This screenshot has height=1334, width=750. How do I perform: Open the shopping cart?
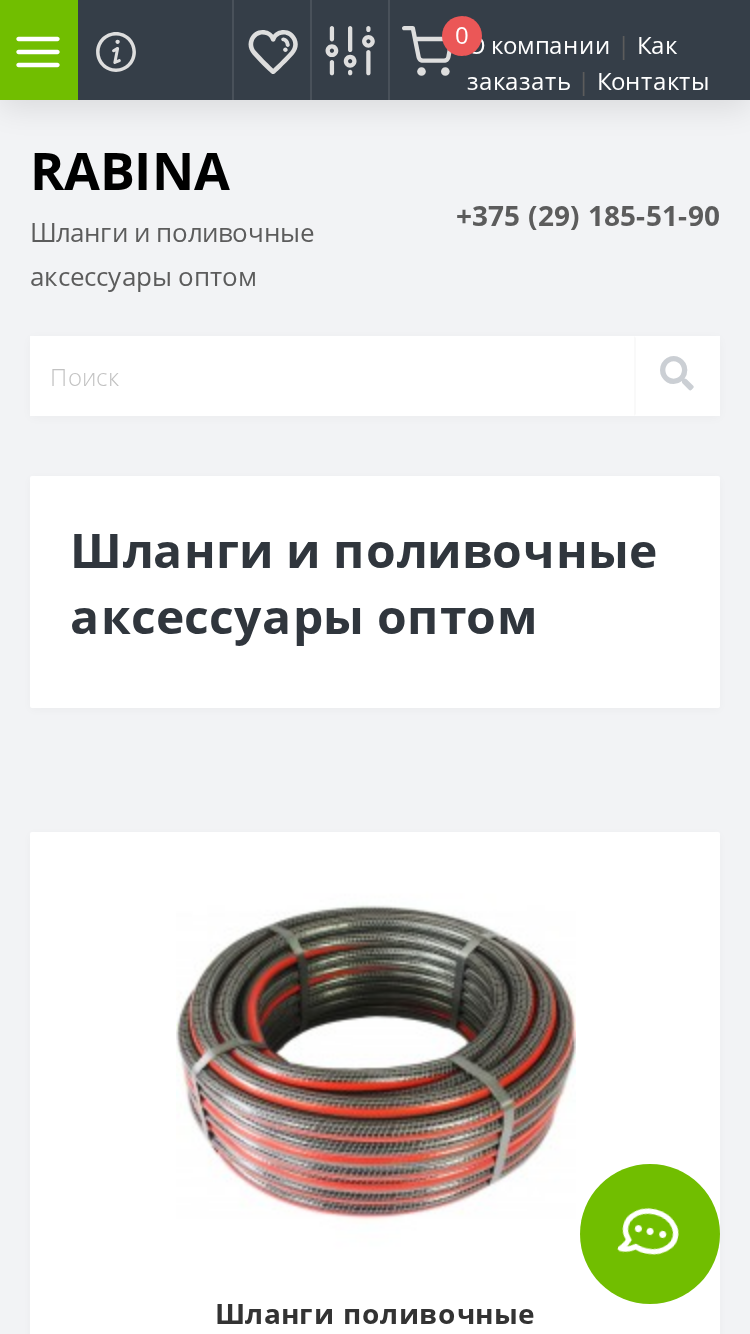pyautogui.click(x=428, y=51)
